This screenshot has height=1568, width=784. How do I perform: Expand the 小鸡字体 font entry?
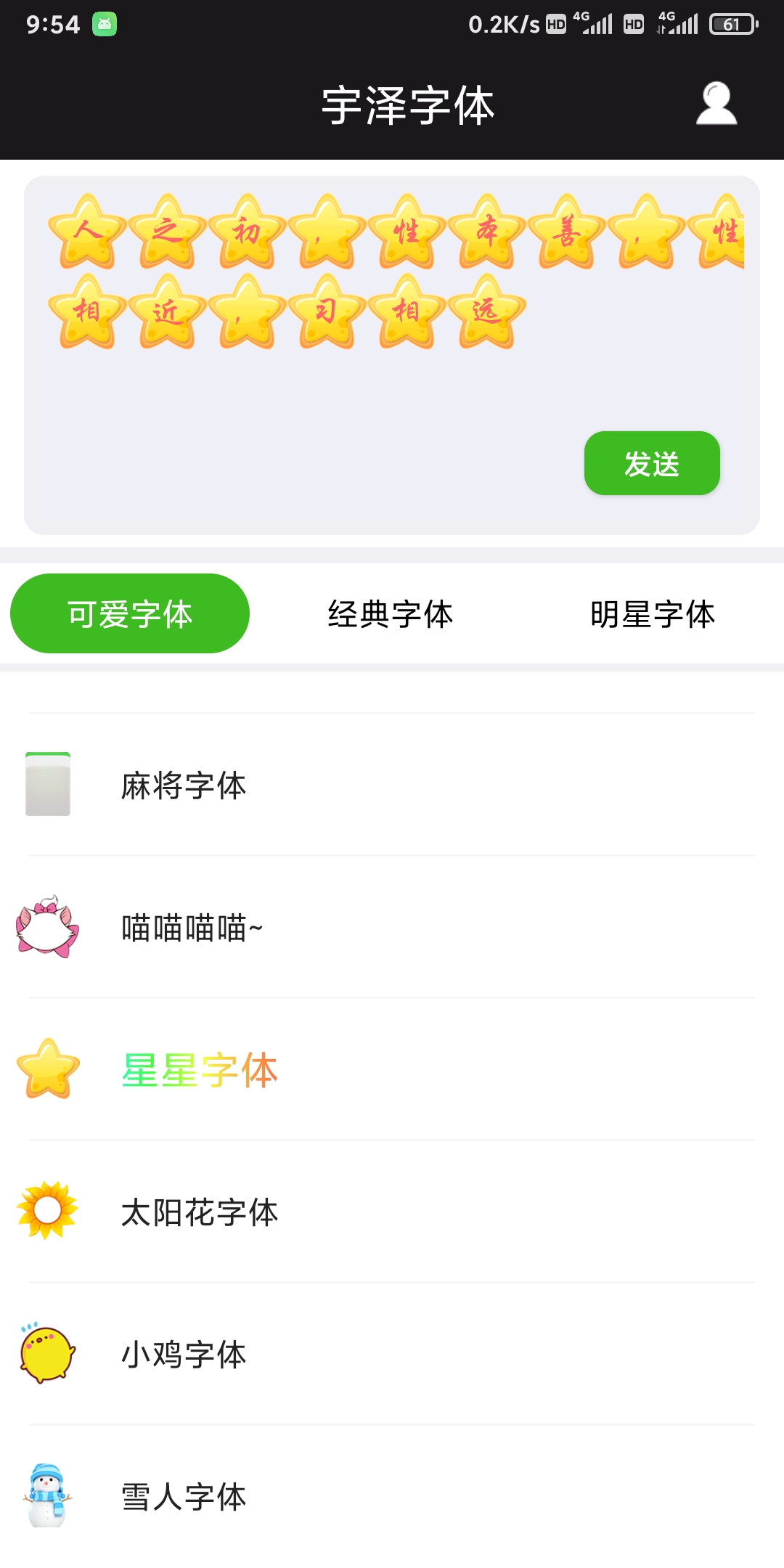click(184, 1354)
